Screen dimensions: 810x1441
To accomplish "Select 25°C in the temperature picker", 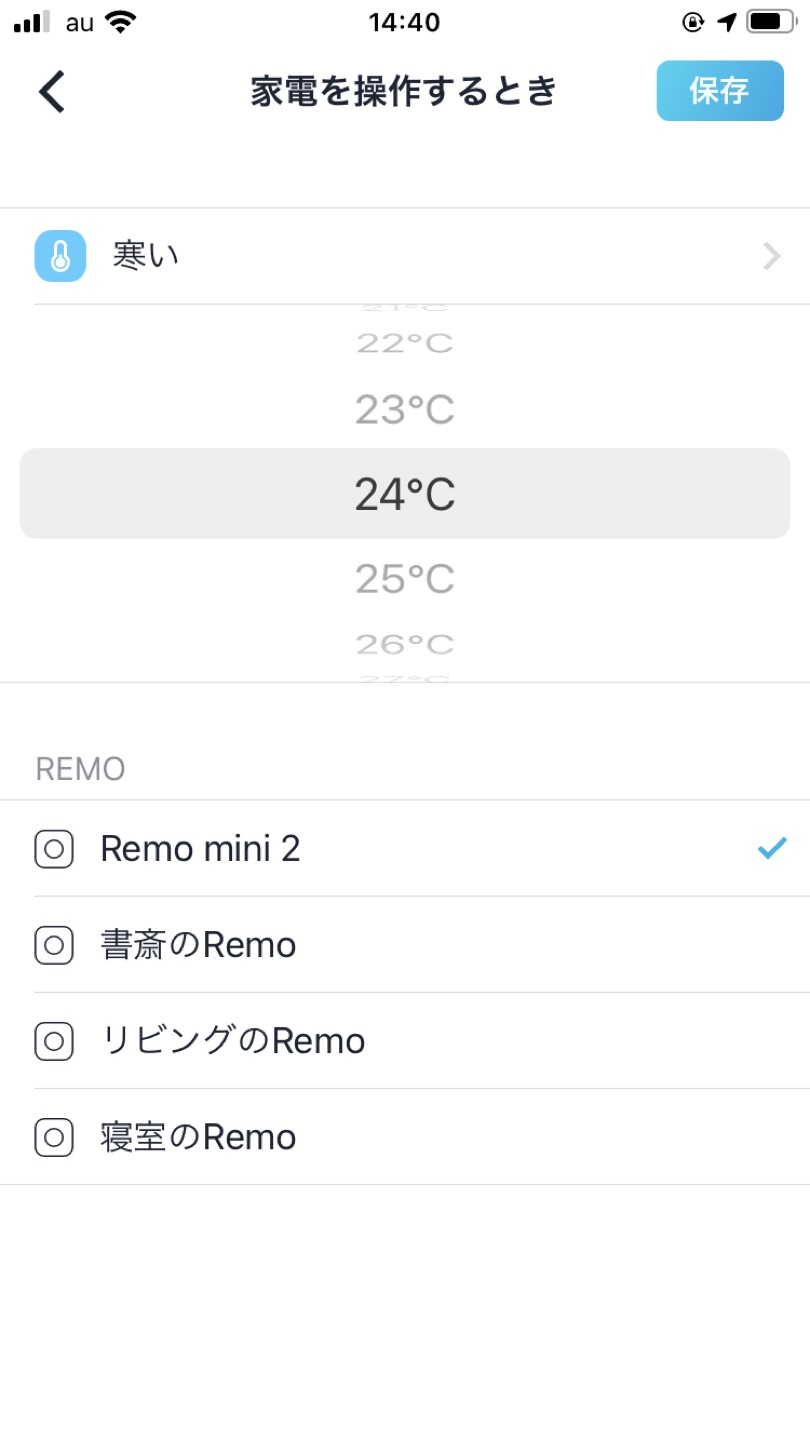I will pyautogui.click(x=405, y=579).
